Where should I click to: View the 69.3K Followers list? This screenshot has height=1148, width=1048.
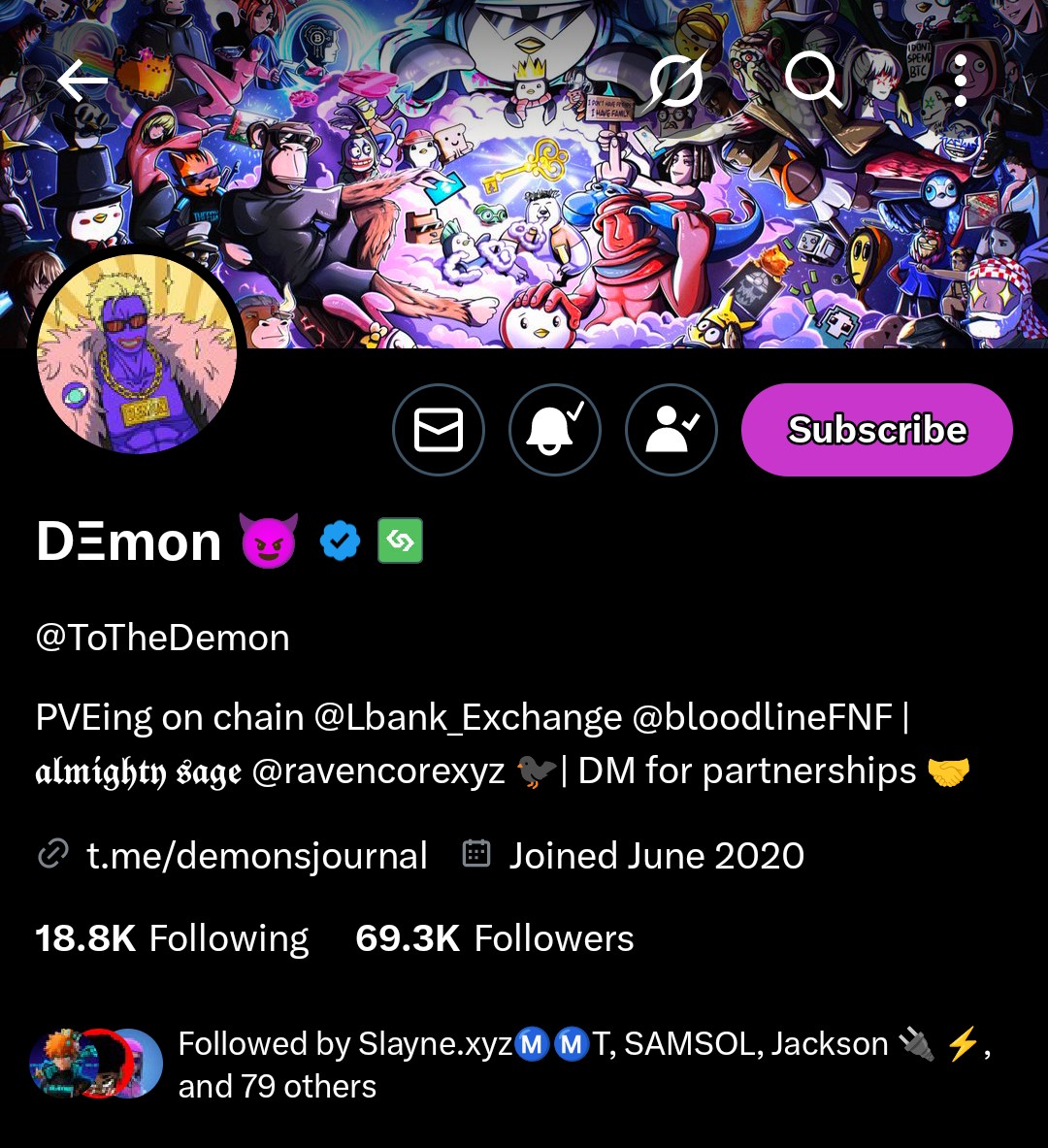click(x=495, y=938)
